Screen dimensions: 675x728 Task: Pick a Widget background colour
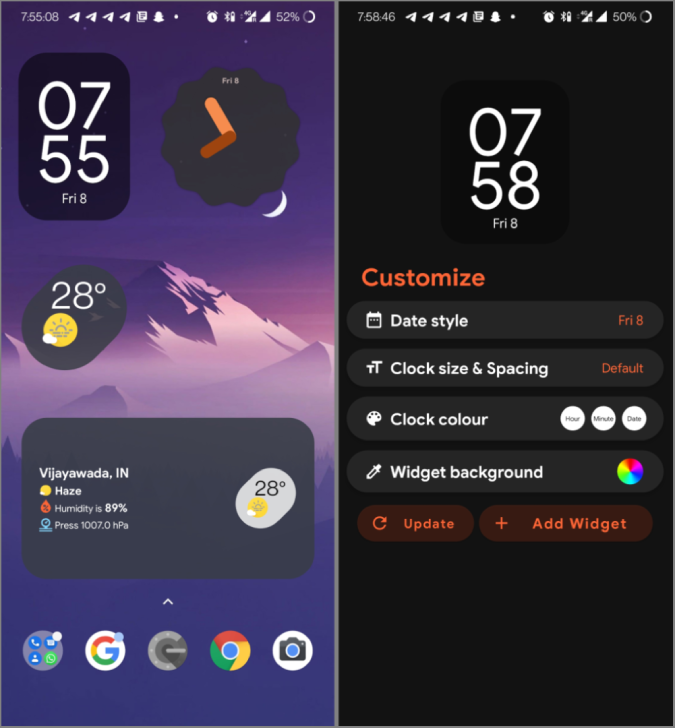[630, 472]
